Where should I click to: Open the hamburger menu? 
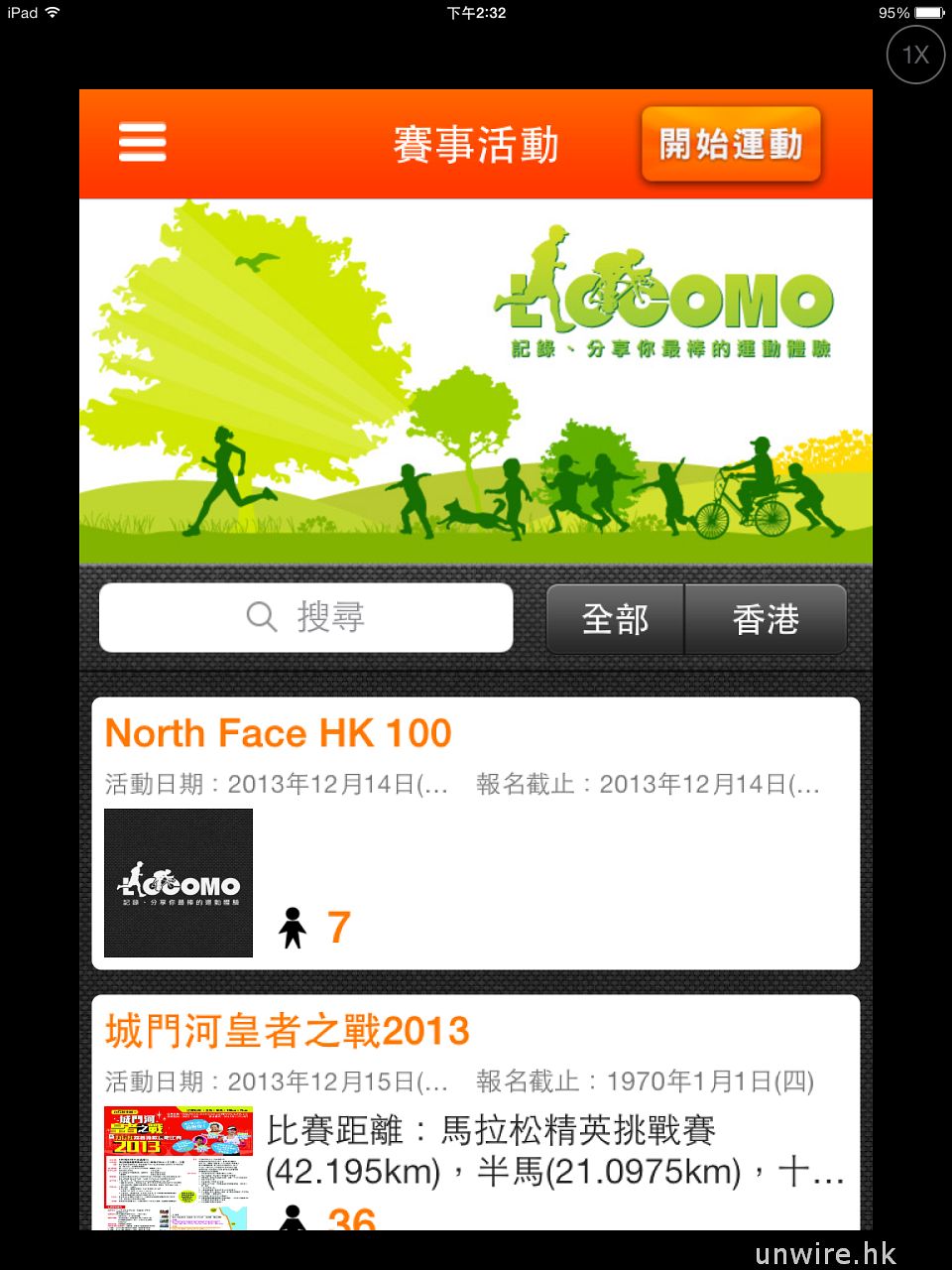pyautogui.click(x=143, y=143)
